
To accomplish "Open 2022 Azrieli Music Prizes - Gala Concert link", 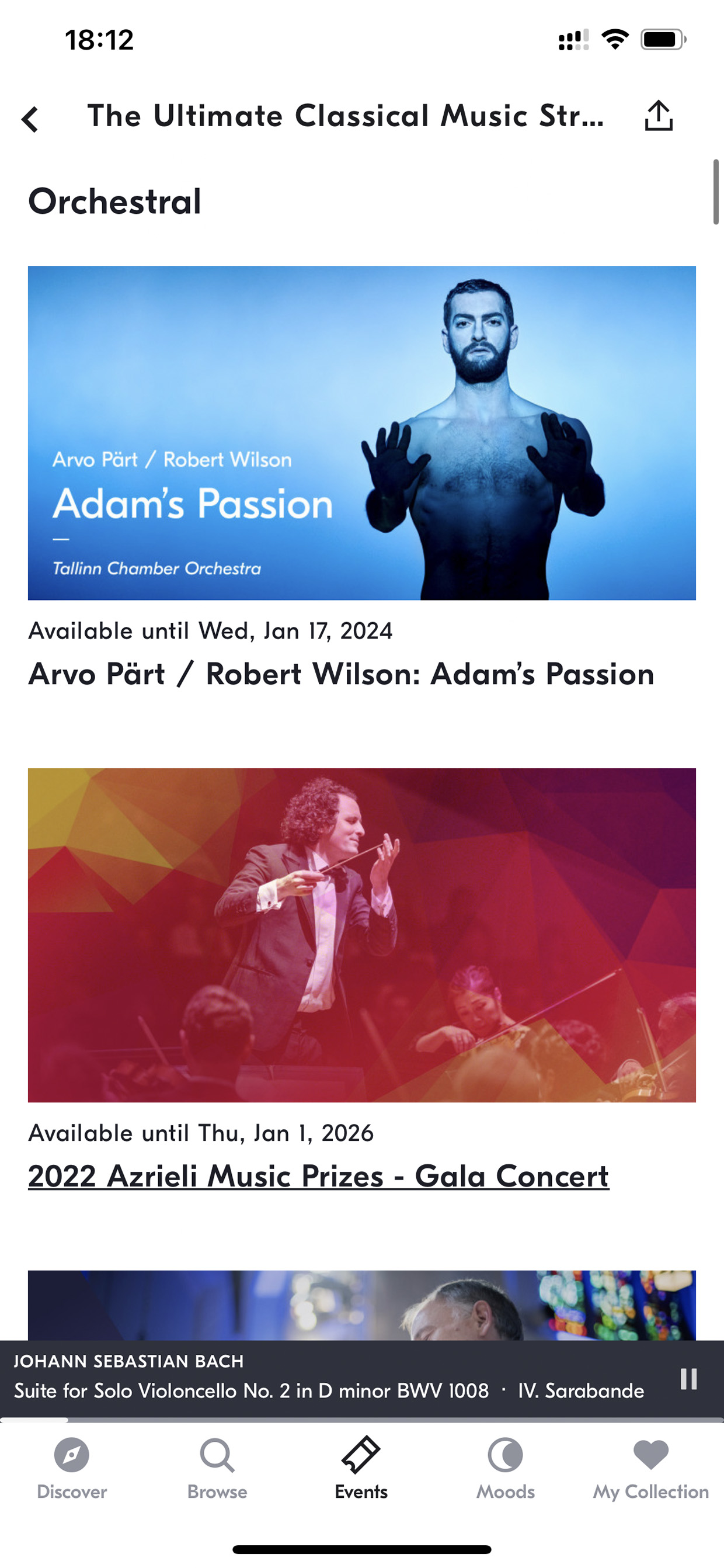I will [x=318, y=1176].
